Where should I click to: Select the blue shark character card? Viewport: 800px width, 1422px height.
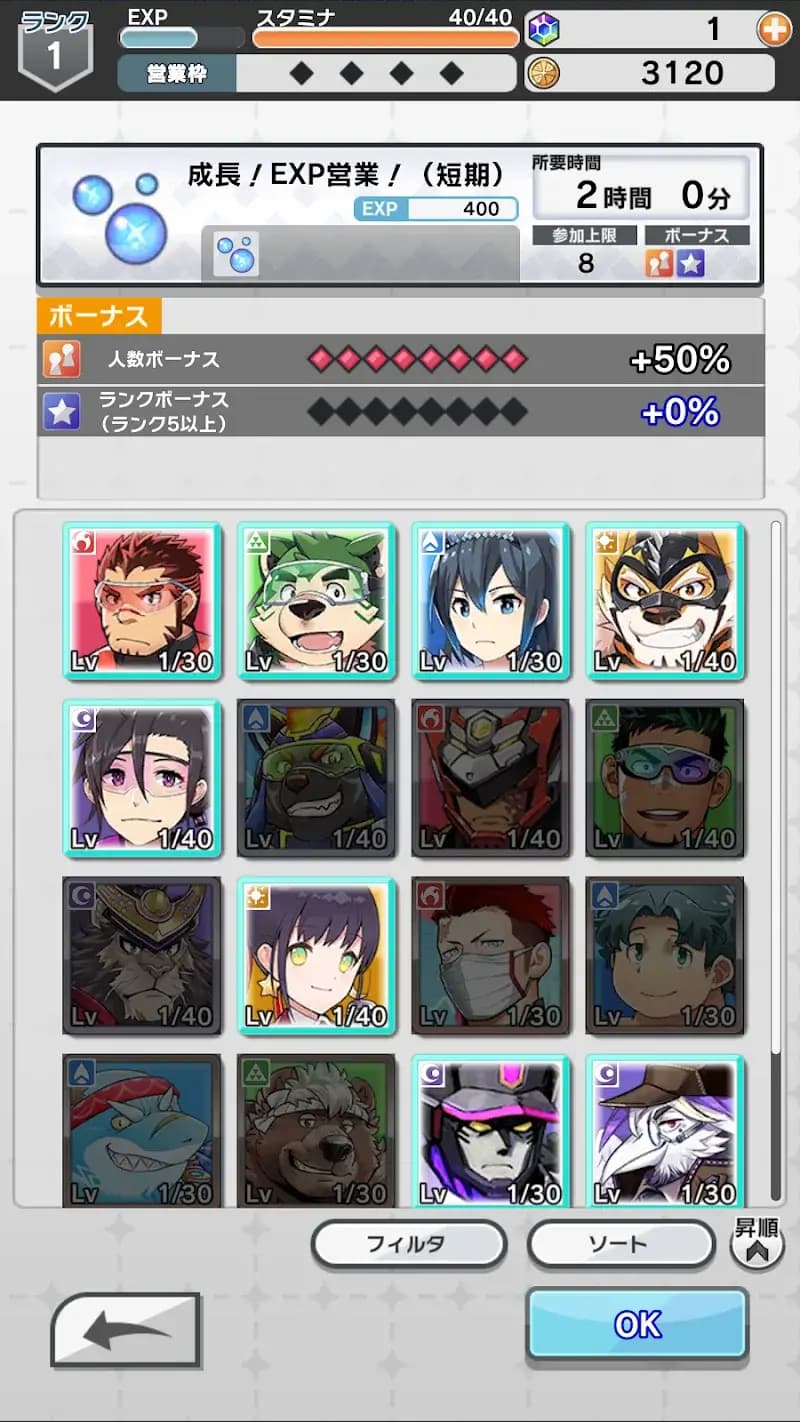[x=142, y=1130]
